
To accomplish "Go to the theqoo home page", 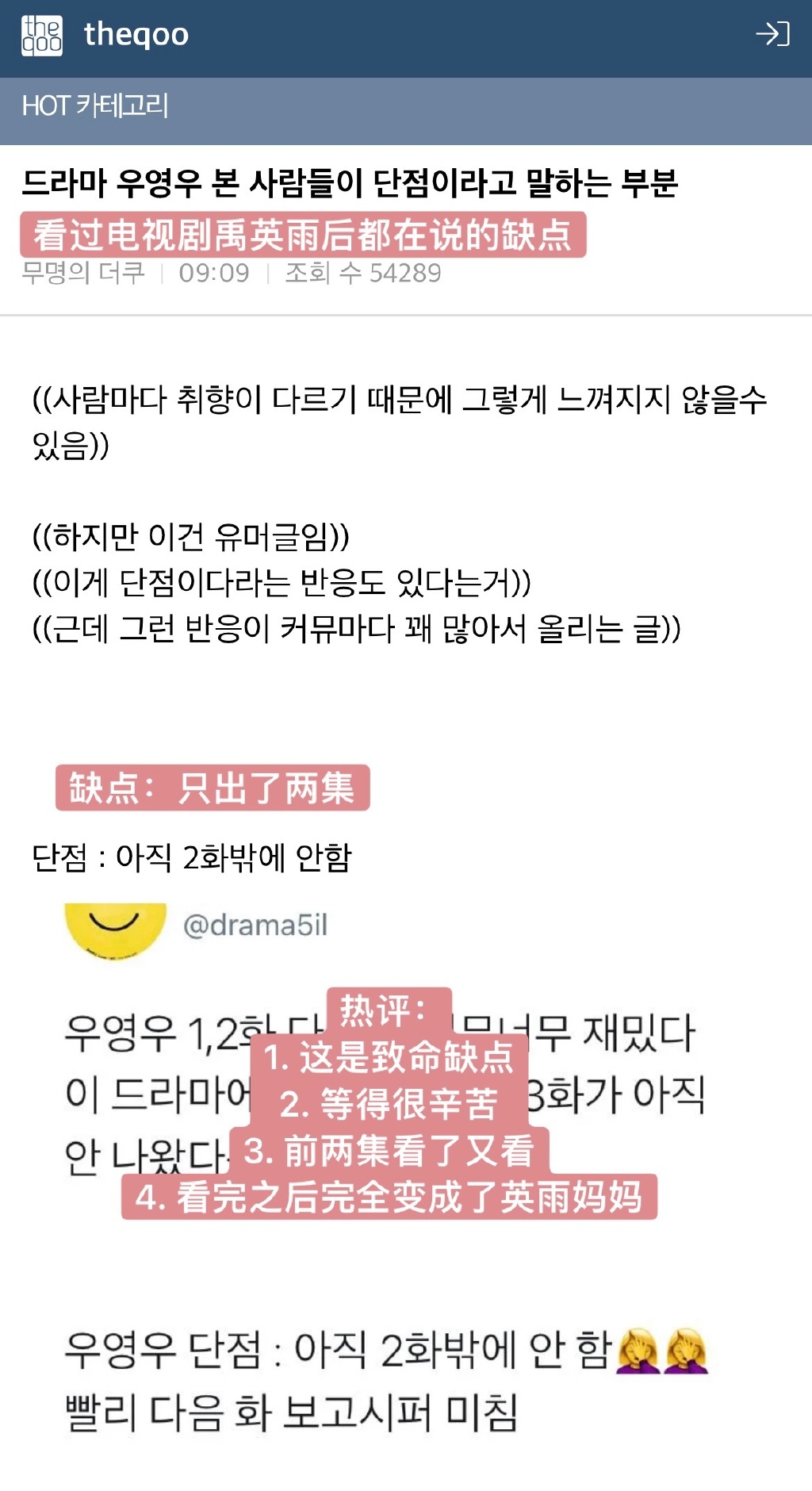I will tap(105, 35).
